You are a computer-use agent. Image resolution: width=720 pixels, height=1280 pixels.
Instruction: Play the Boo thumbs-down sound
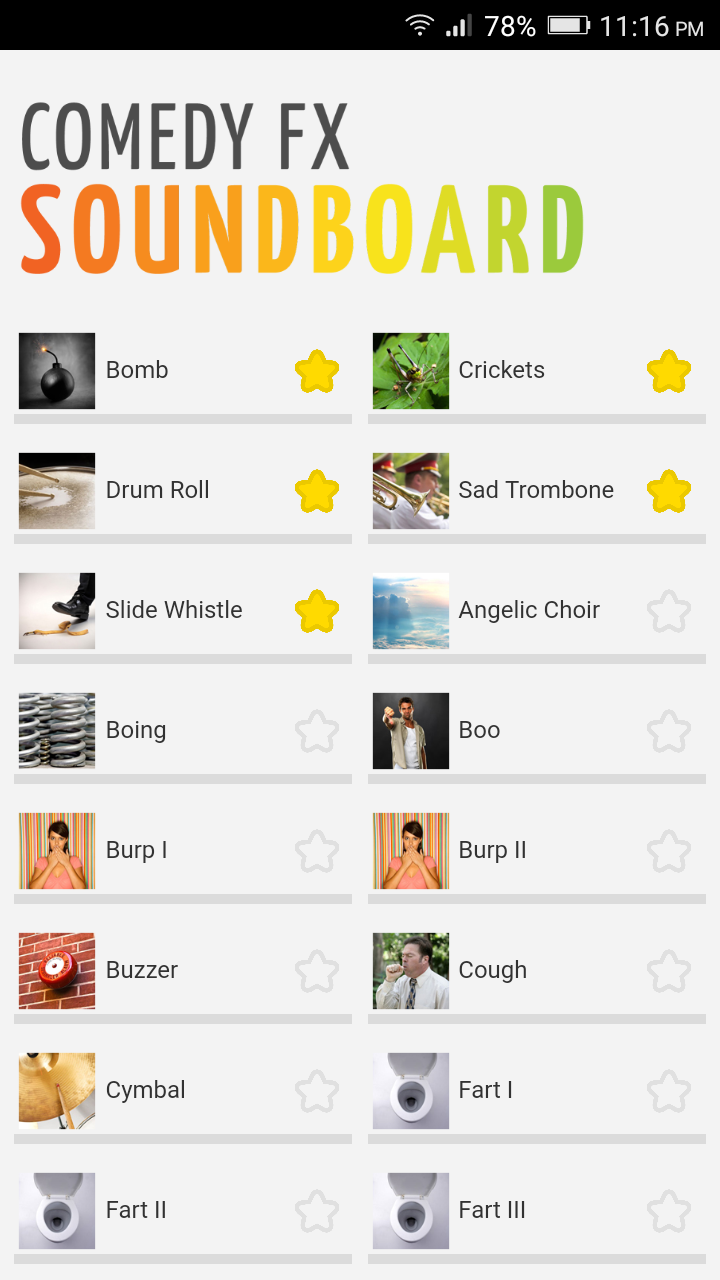[410, 730]
